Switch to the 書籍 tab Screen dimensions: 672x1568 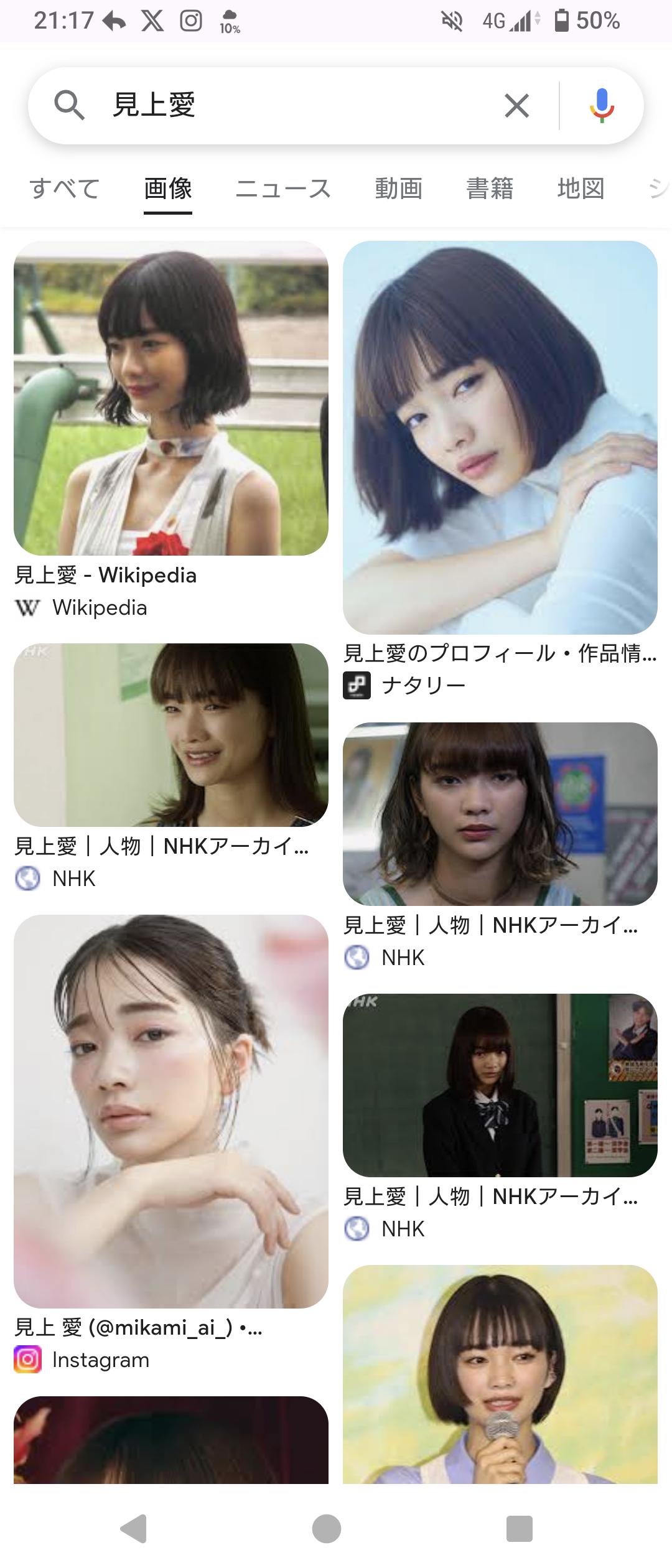[x=490, y=189]
